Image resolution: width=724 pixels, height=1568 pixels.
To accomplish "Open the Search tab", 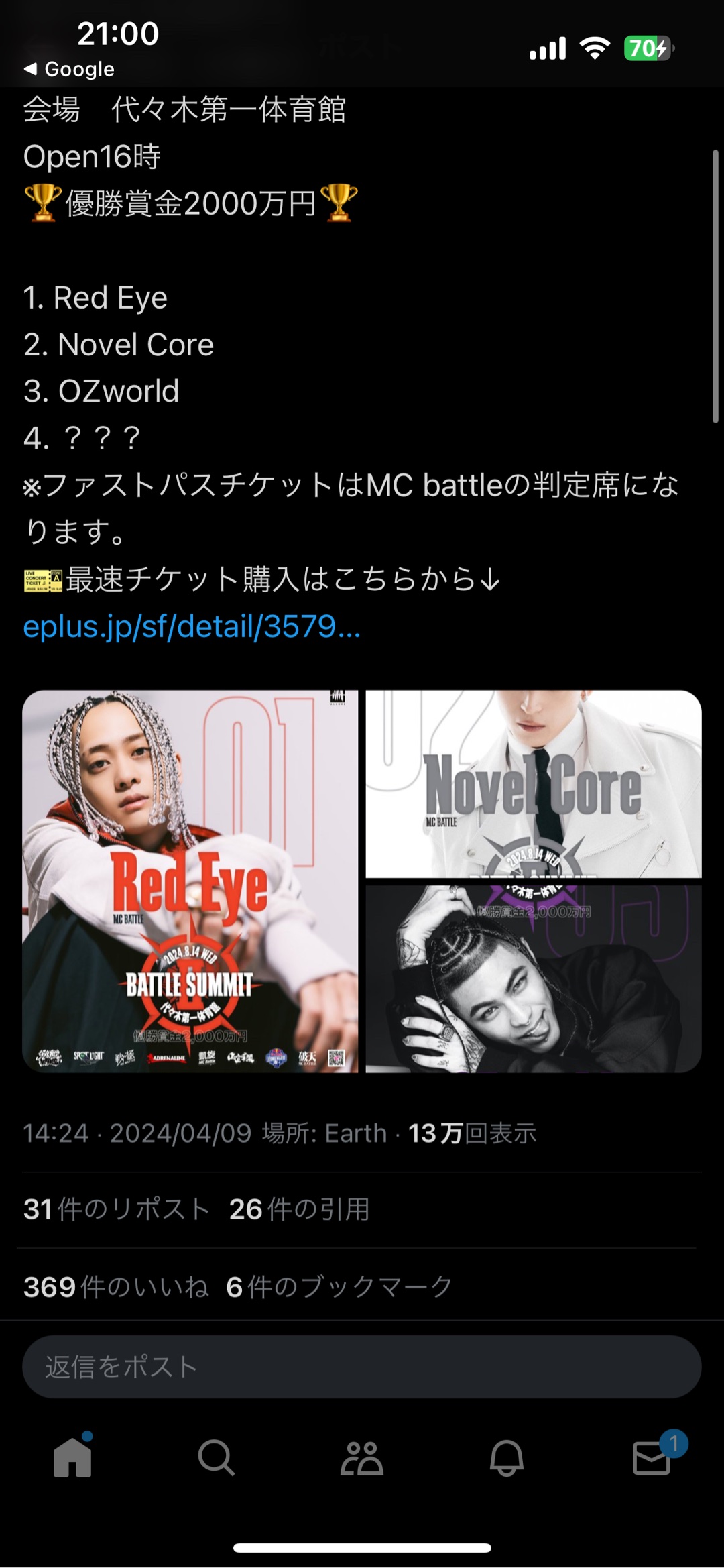I will click(217, 1458).
